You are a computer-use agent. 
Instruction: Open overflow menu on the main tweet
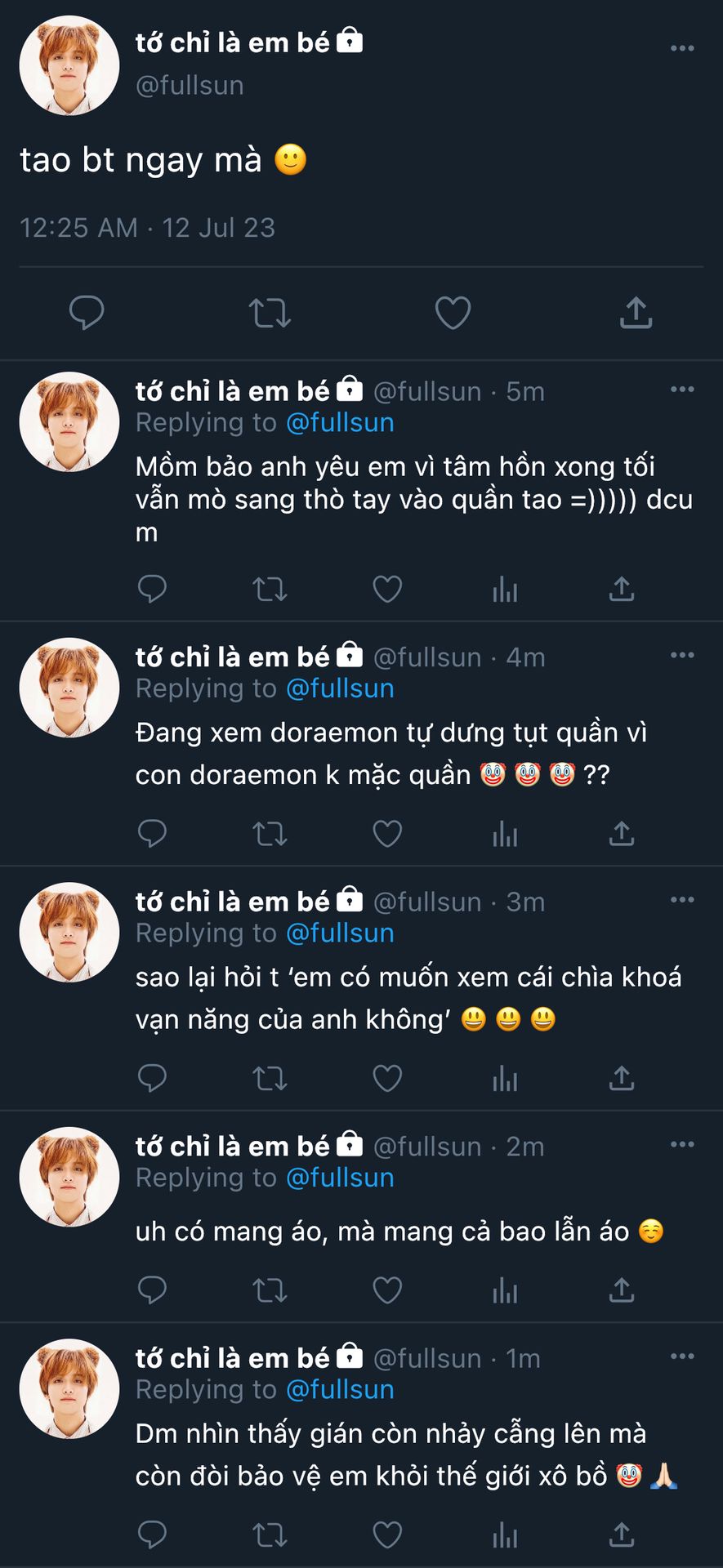(681, 48)
